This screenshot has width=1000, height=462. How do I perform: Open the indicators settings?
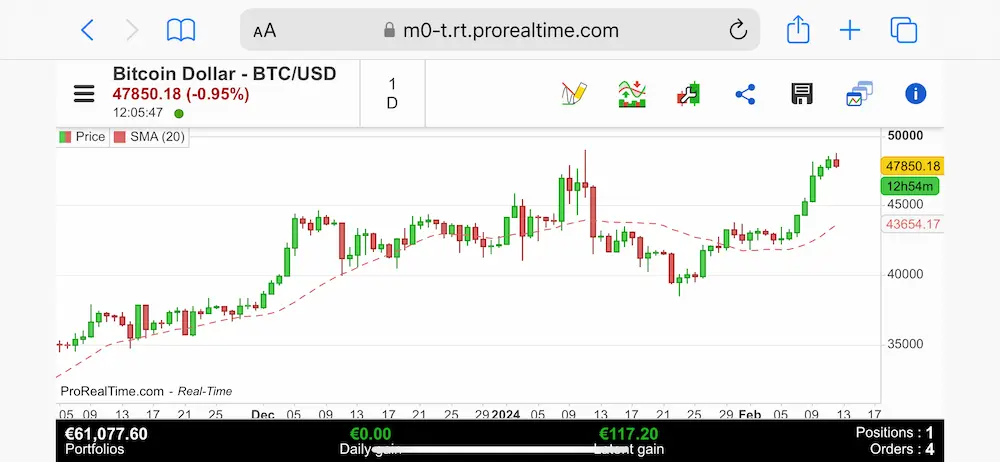pos(631,94)
